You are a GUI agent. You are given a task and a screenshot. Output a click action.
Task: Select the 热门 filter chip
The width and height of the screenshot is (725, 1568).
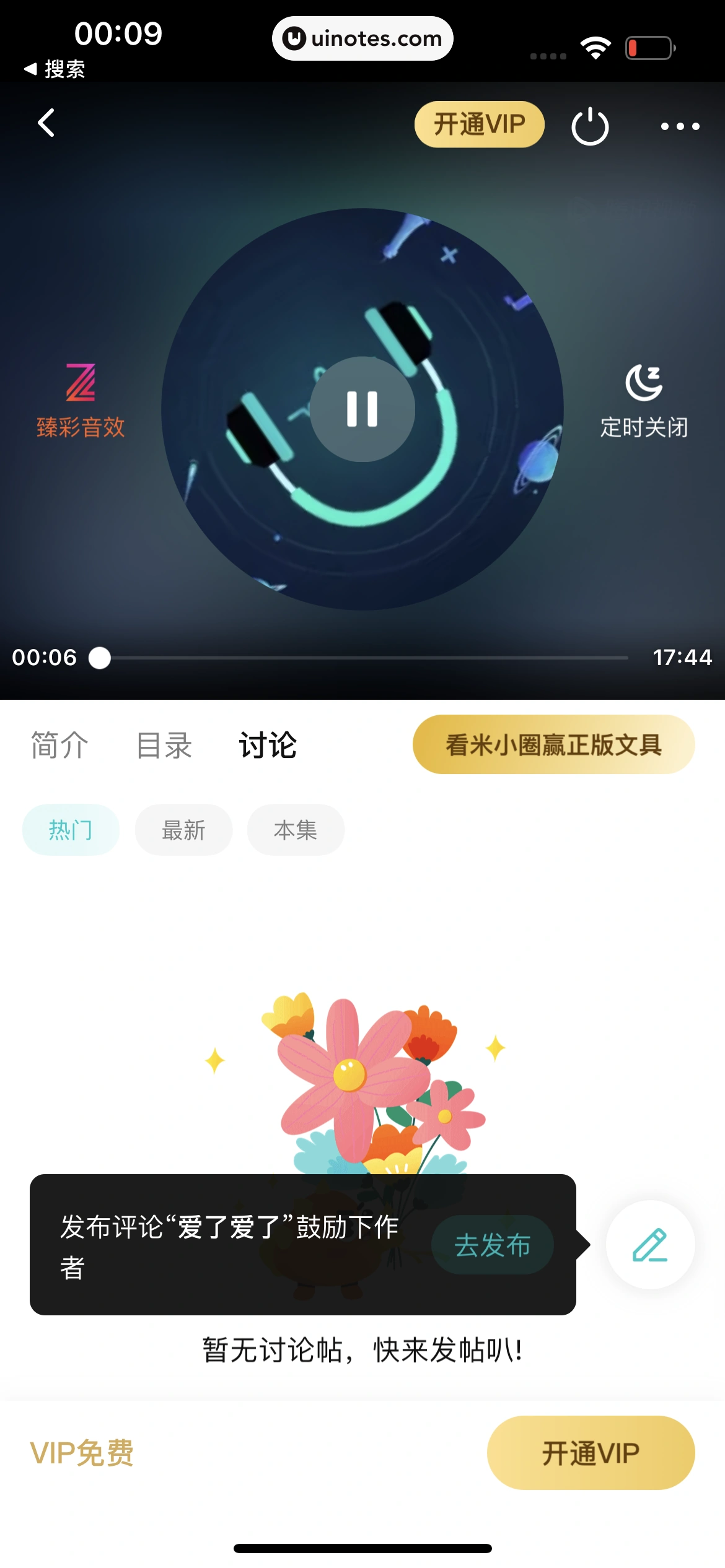click(x=71, y=830)
